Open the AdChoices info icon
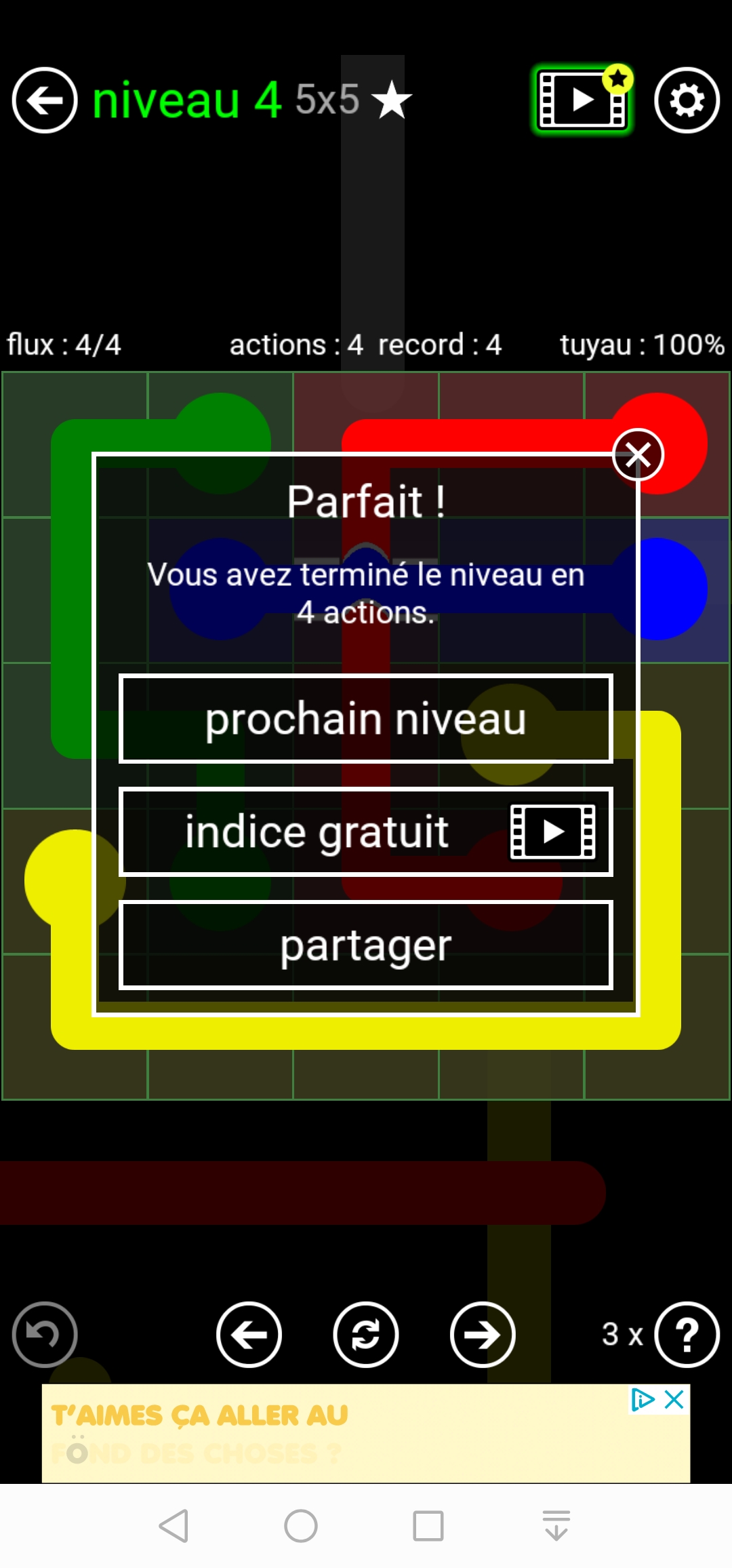Screen dimensions: 732x1568 643,1399
